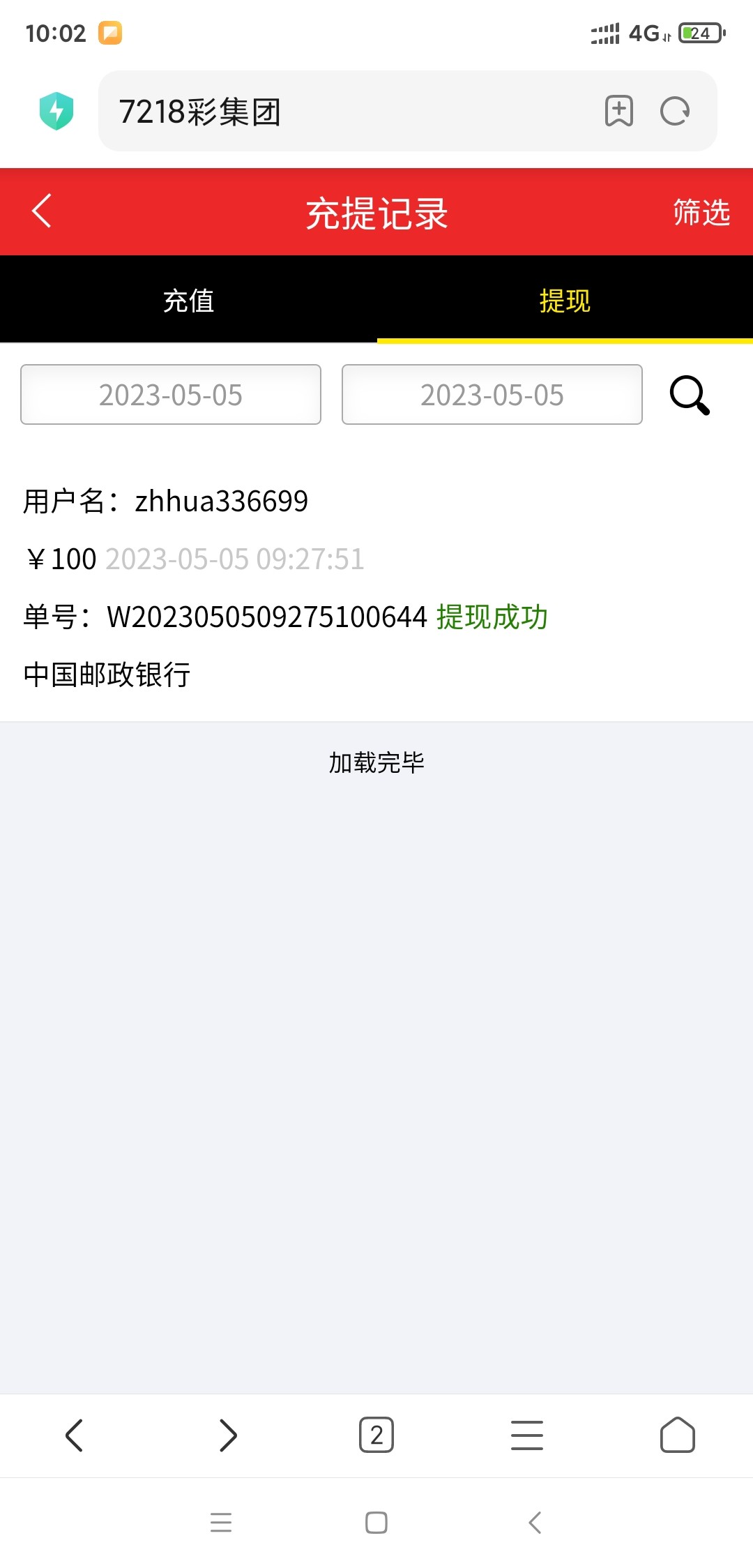This screenshot has height=1568, width=753.
Task: Open the browser menu with three lines
Action: [x=527, y=1435]
